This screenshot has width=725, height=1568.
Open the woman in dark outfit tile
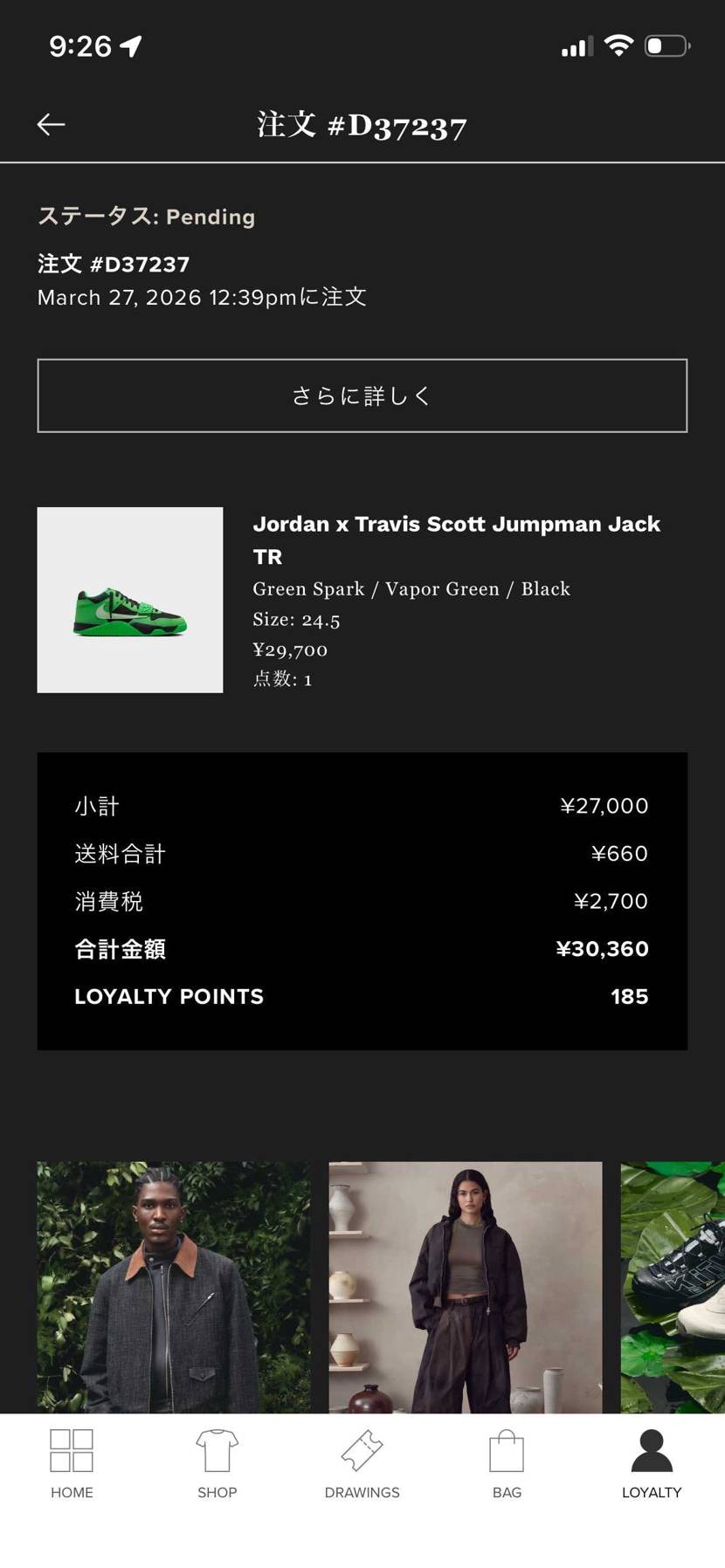tap(466, 1287)
